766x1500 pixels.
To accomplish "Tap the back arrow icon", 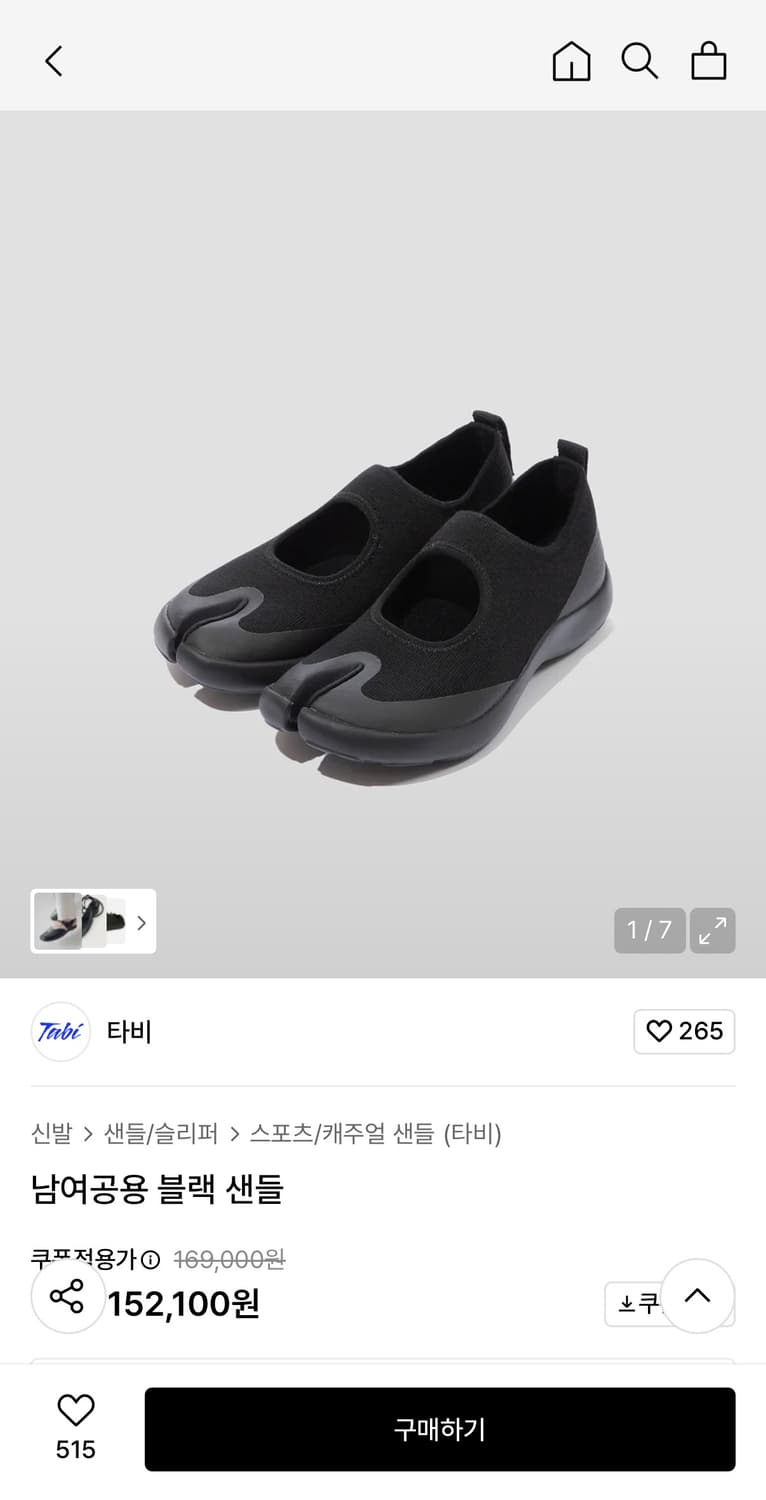I will click(x=53, y=60).
